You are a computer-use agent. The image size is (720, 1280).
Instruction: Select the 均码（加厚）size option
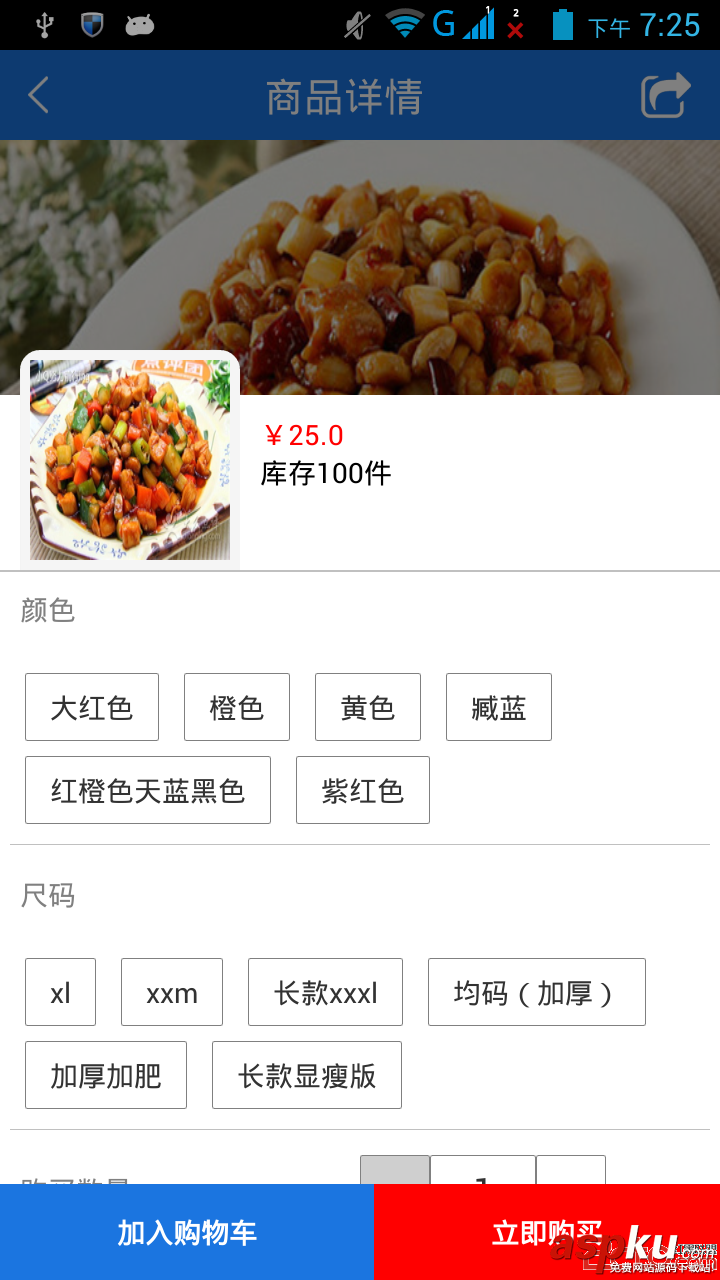pos(536,992)
